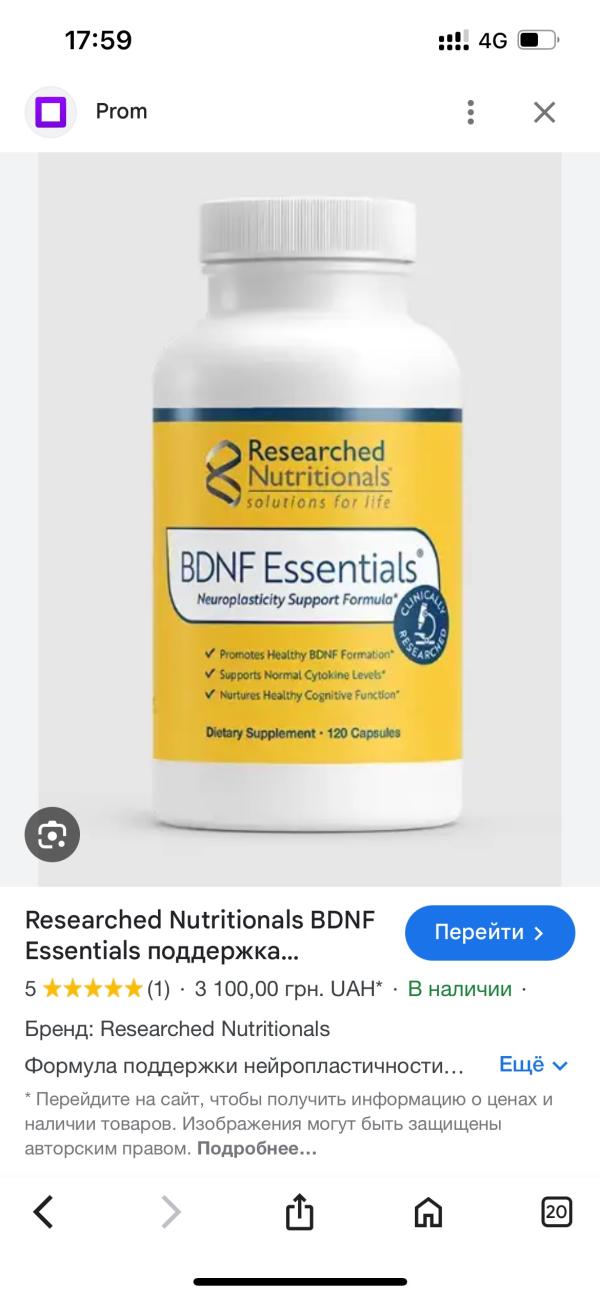
Task: Go back to the previous page
Action: tap(43, 1212)
